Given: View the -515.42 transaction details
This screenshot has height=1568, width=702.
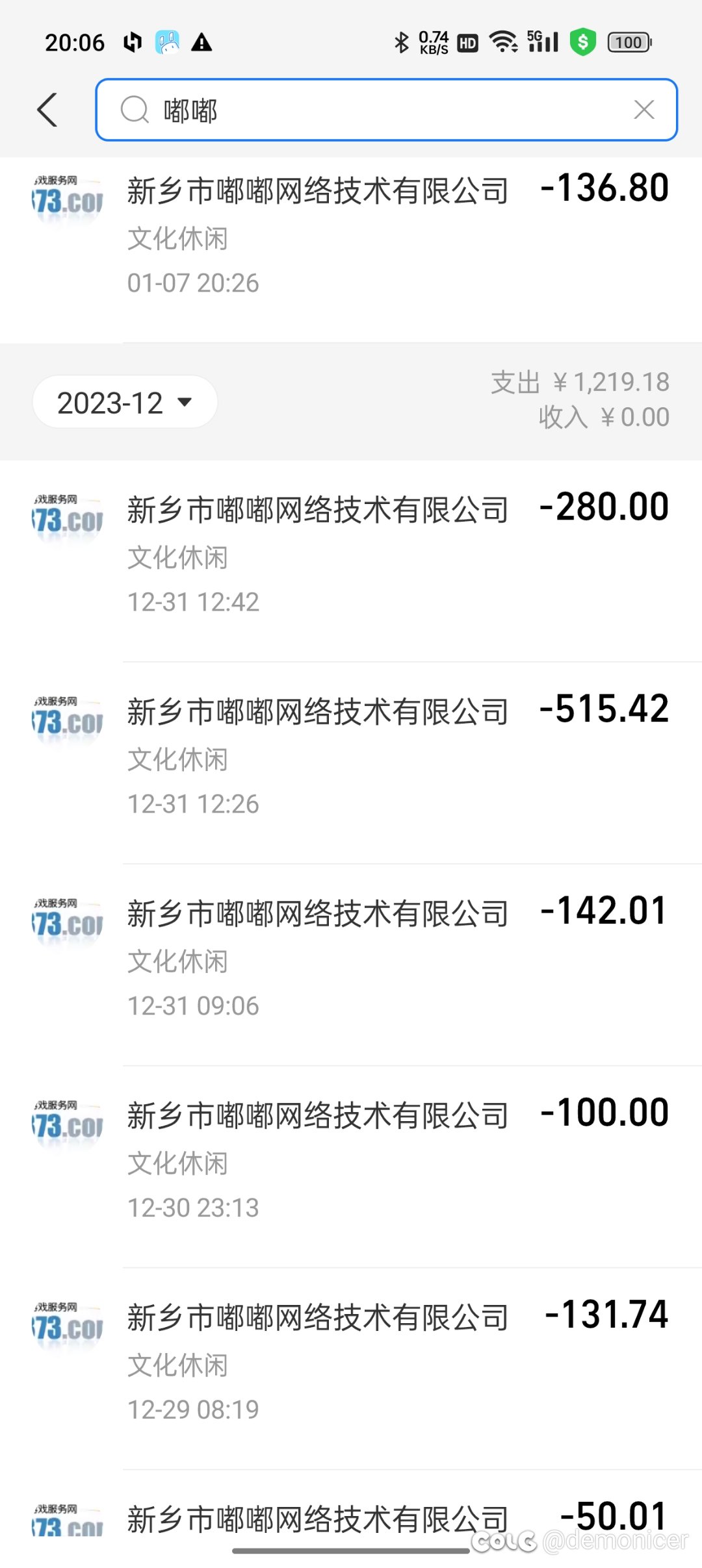Looking at the screenshot, I should (x=351, y=763).
